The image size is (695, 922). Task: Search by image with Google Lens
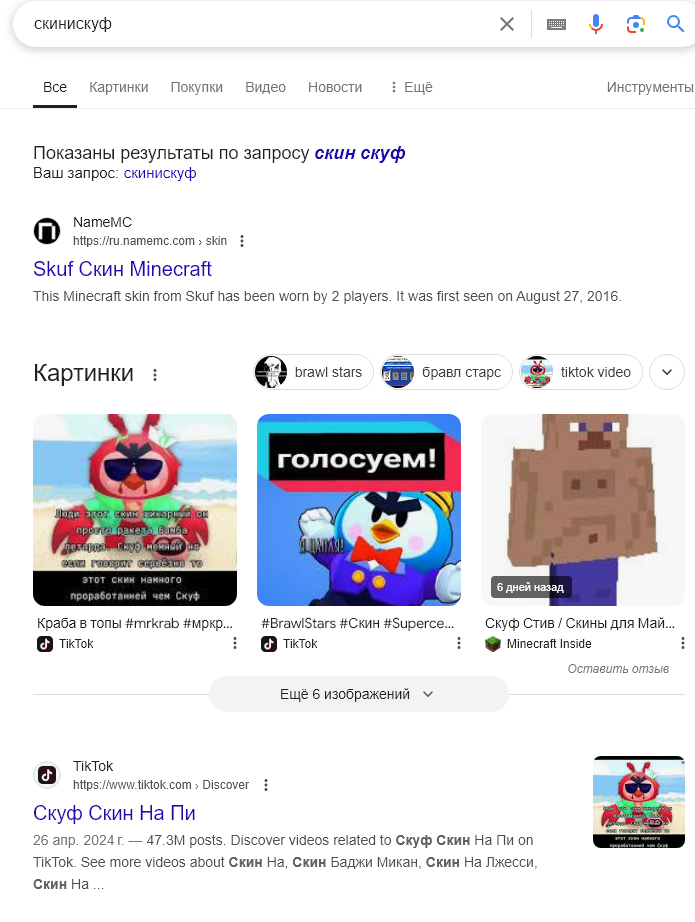point(635,24)
